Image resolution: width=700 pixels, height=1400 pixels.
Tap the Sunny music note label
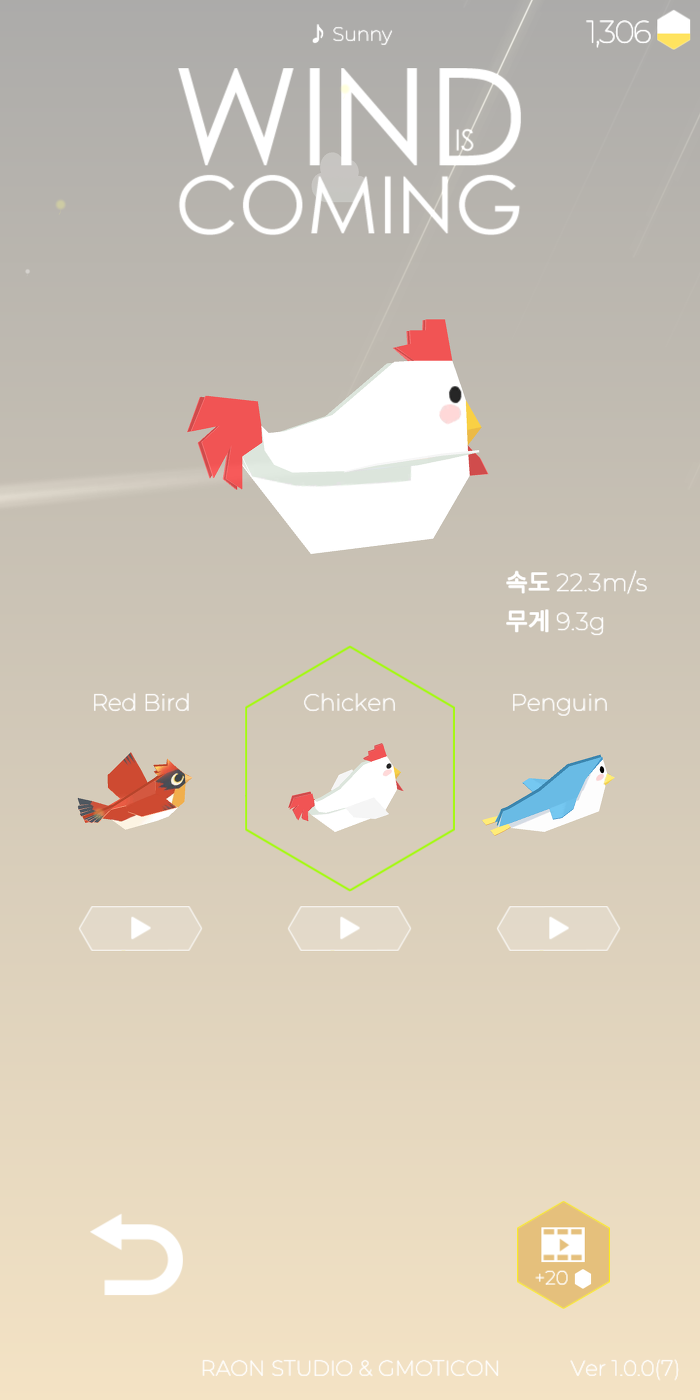pyautogui.click(x=351, y=34)
